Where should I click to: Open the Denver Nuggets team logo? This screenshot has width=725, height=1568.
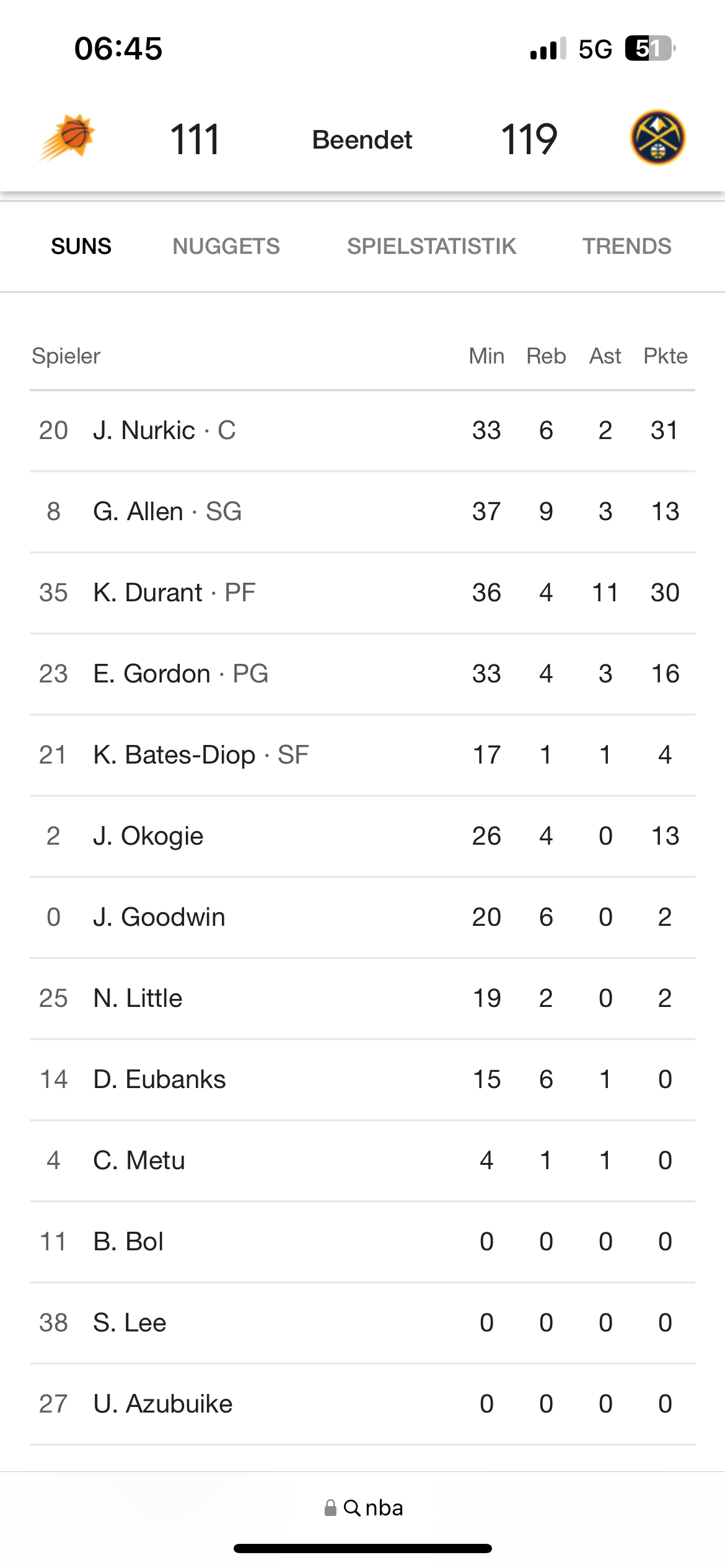point(658,137)
